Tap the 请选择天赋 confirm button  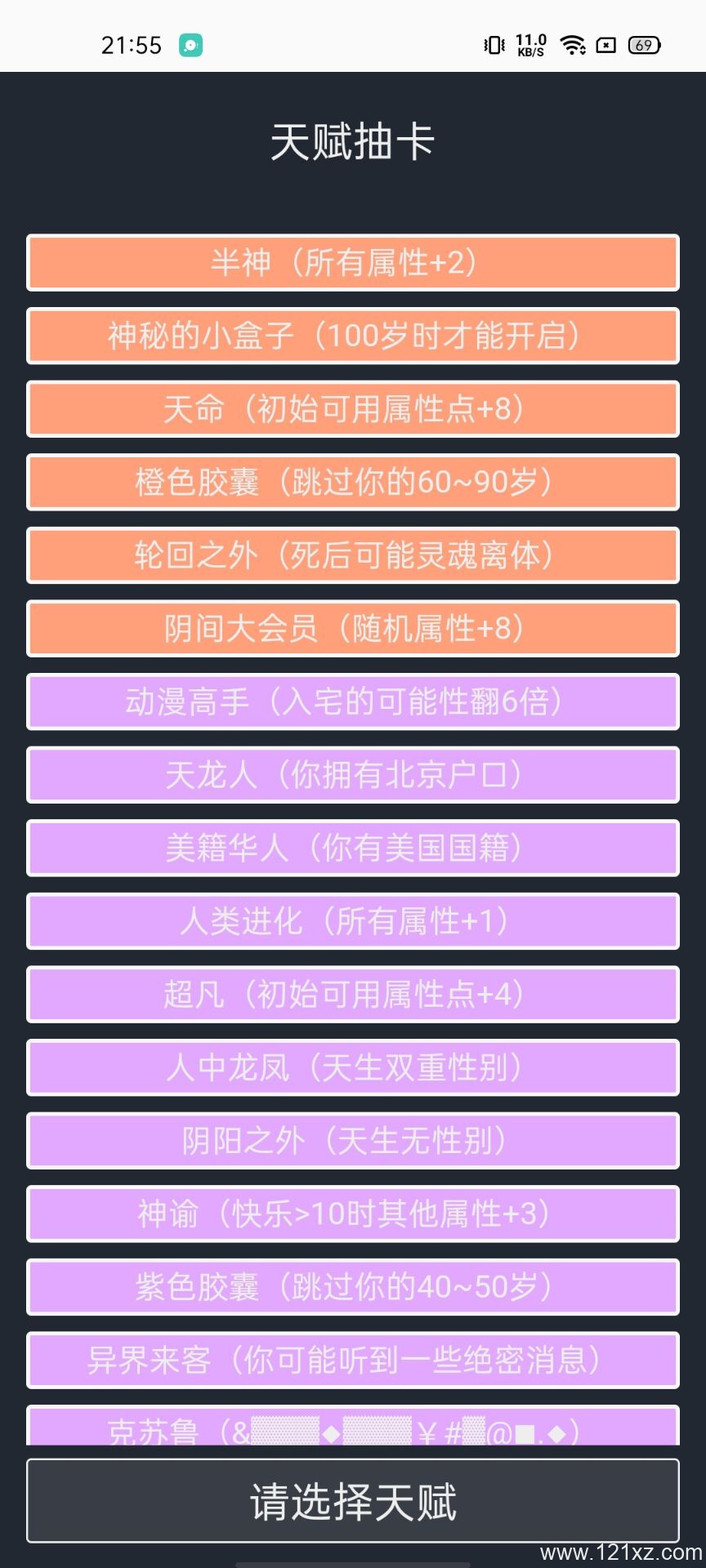[x=353, y=1501]
